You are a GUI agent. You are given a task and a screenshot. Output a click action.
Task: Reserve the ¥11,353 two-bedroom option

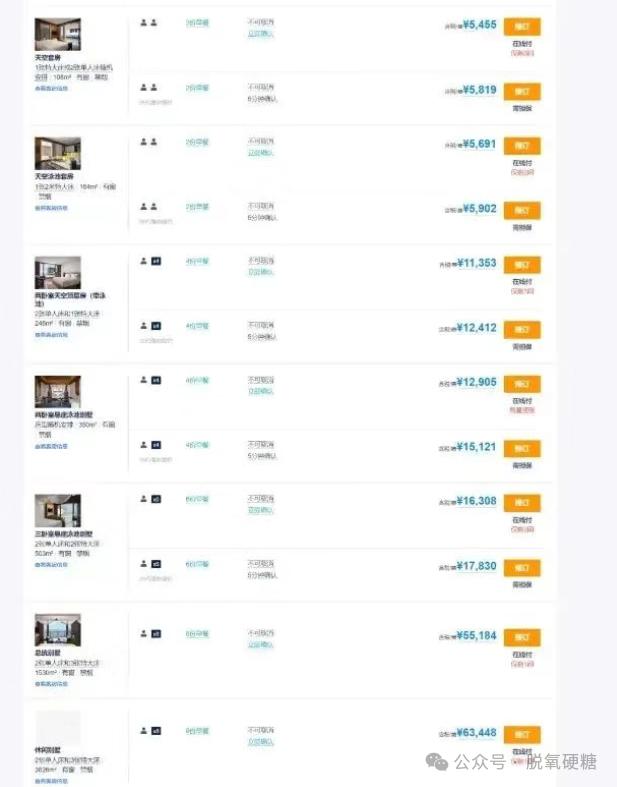(521, 265)
